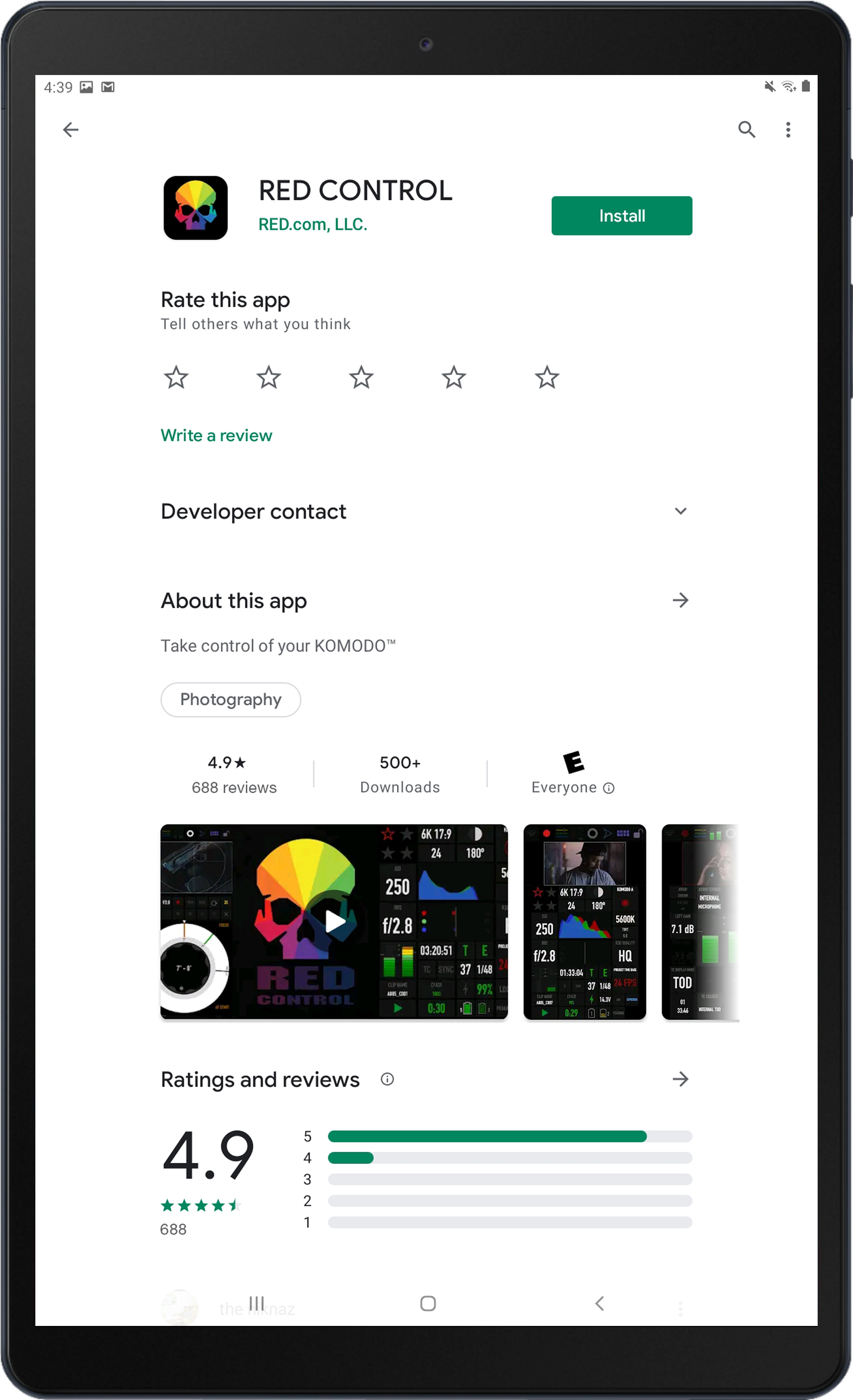The height and width of the screenshot is (1400, 853).
Task: Open all Ratings and reviews arrow
Action: pos(680,1079)
